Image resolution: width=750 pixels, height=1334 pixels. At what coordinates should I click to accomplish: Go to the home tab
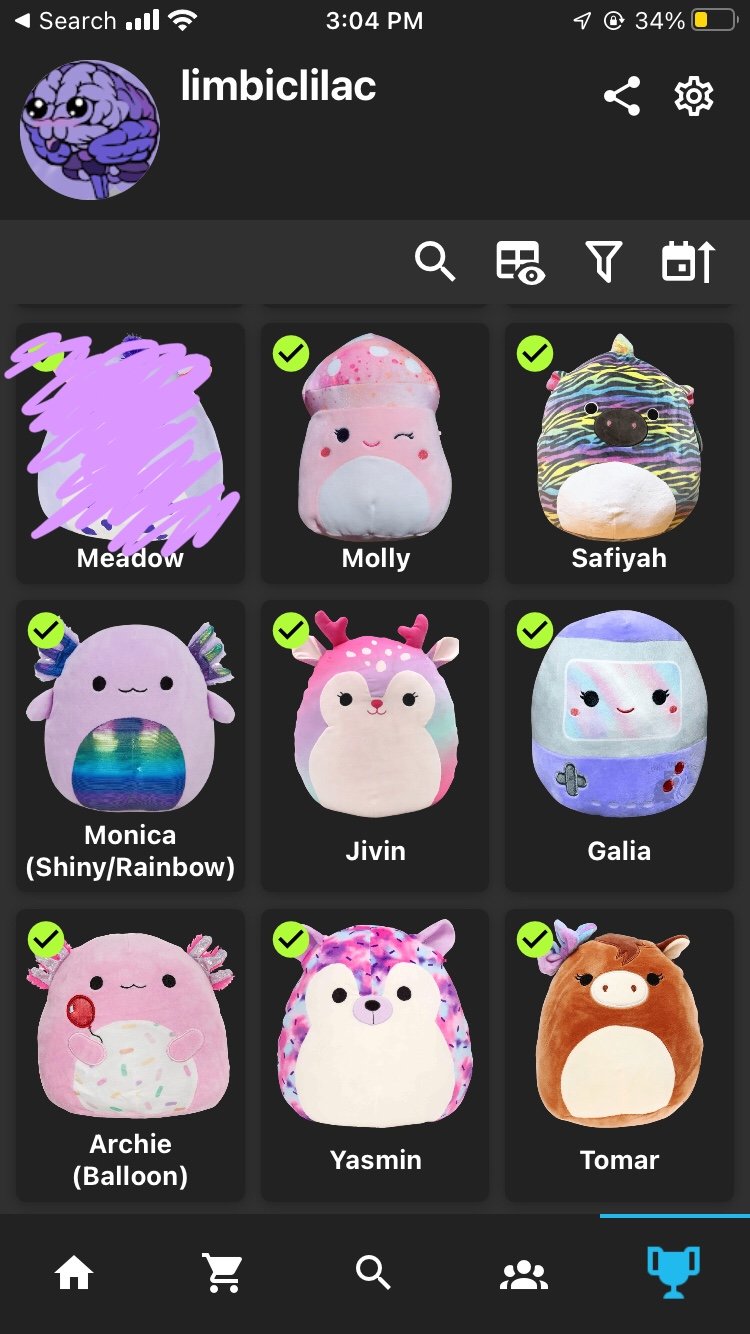click(74, 1273)
